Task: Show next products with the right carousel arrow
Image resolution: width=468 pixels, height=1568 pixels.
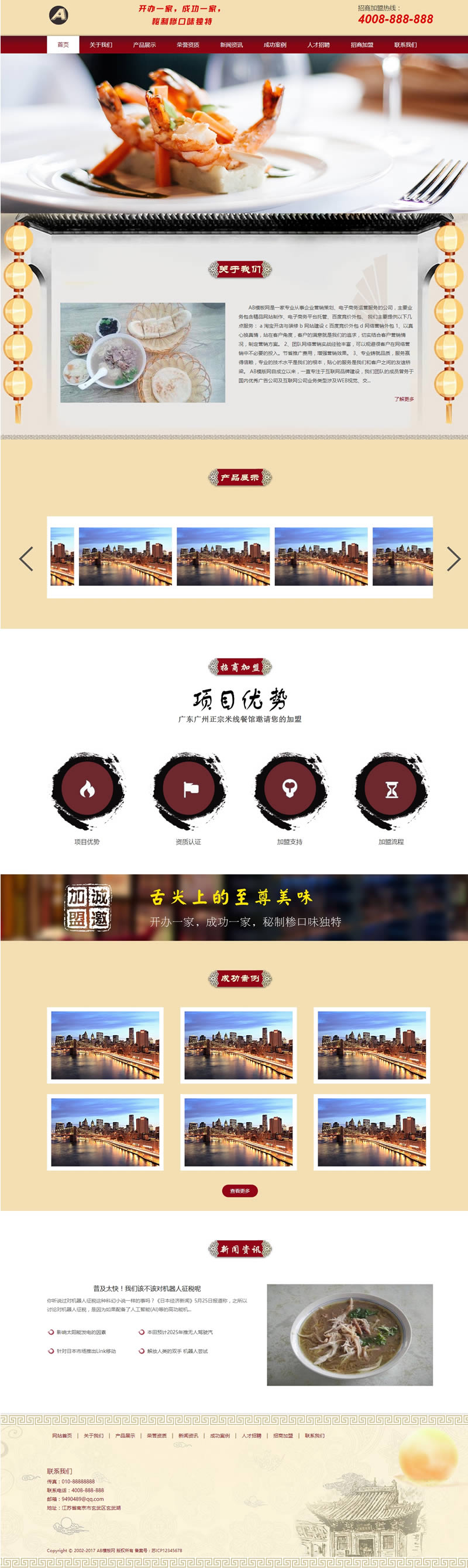Action: (x=453, y=558)
